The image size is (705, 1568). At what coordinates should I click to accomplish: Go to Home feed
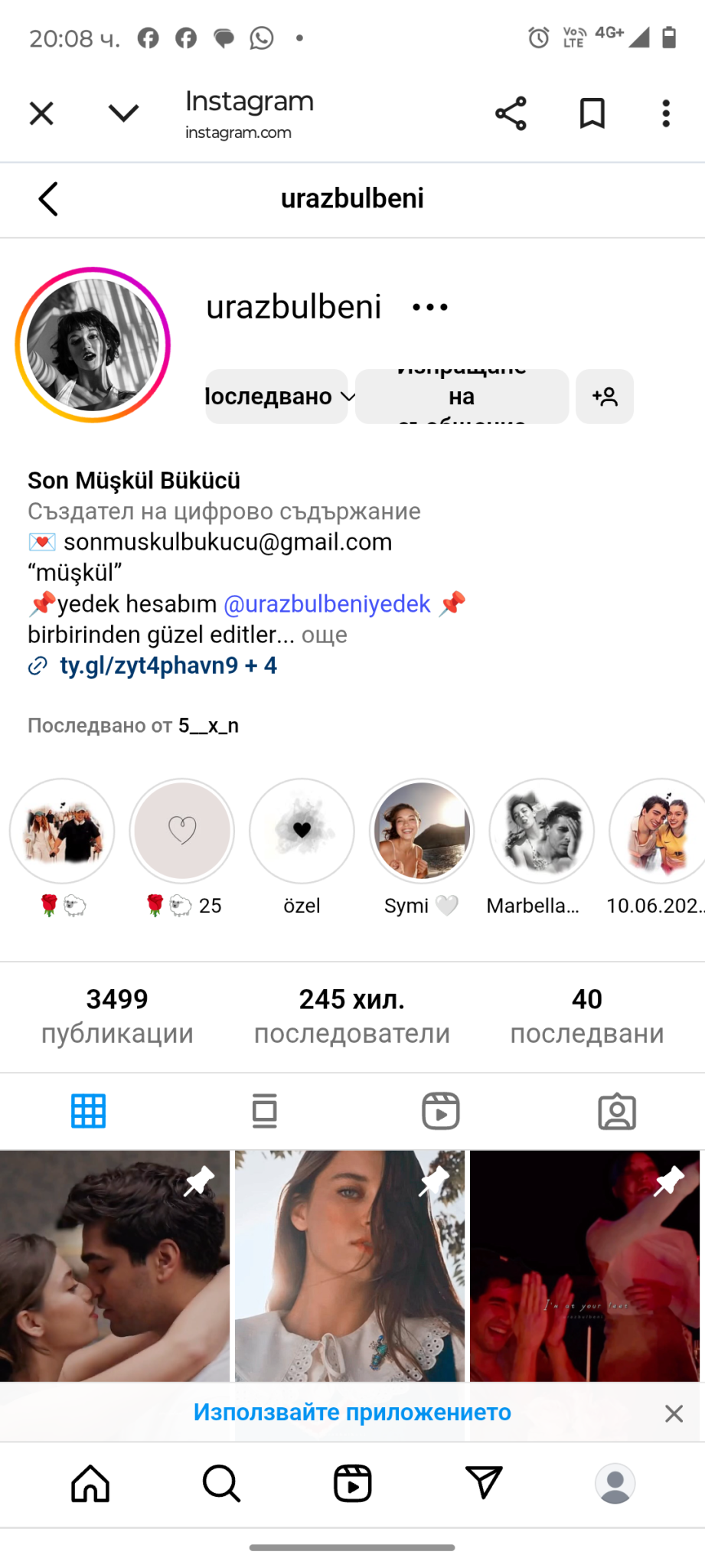90,1484
